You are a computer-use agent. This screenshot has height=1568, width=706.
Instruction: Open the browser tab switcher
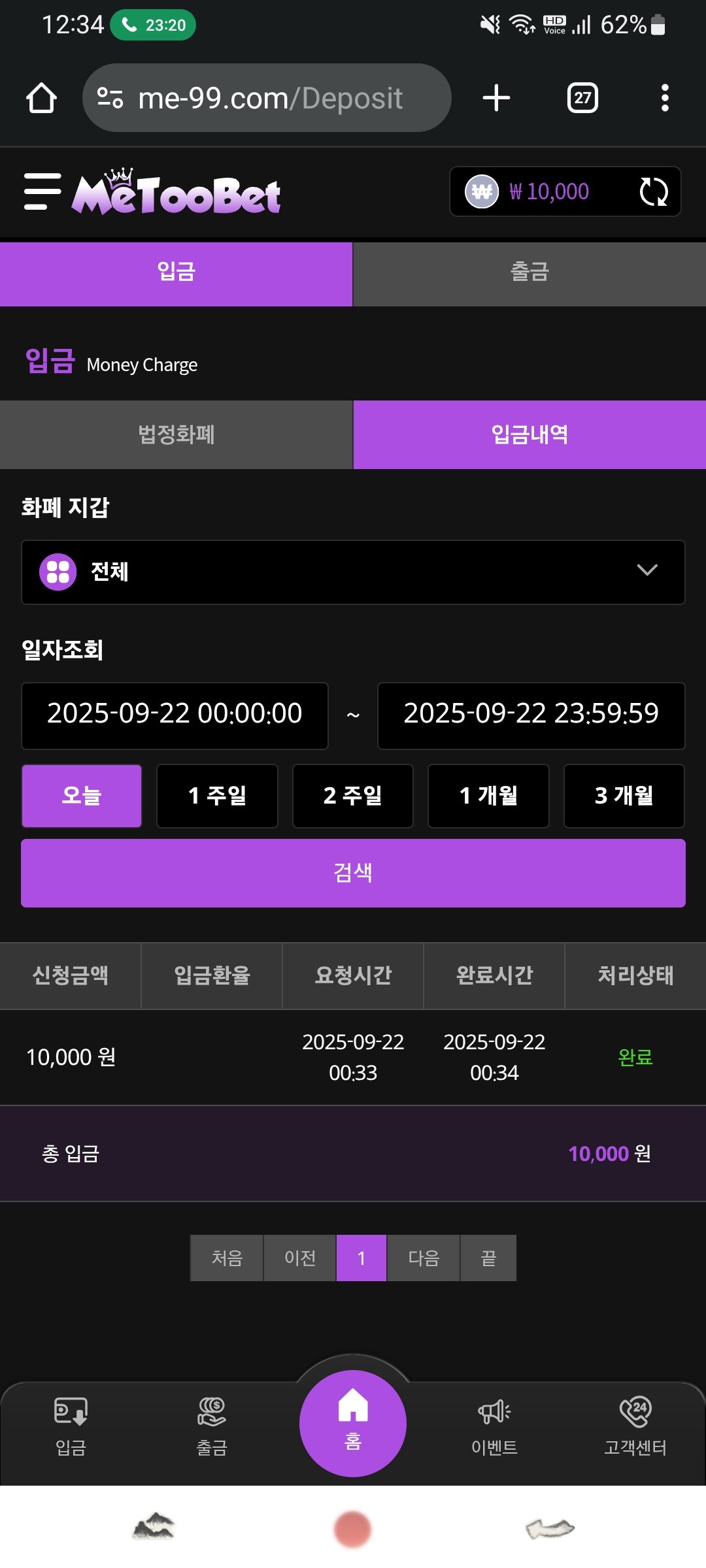(582, 98)
